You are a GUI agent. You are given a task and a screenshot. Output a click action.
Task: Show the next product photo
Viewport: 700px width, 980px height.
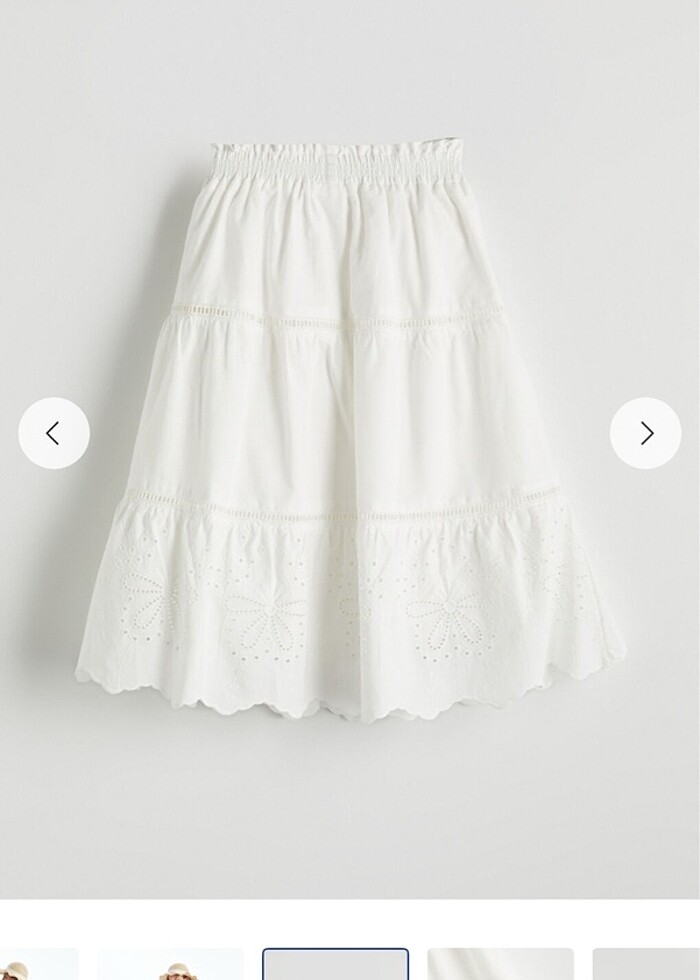tap(646, 433)
